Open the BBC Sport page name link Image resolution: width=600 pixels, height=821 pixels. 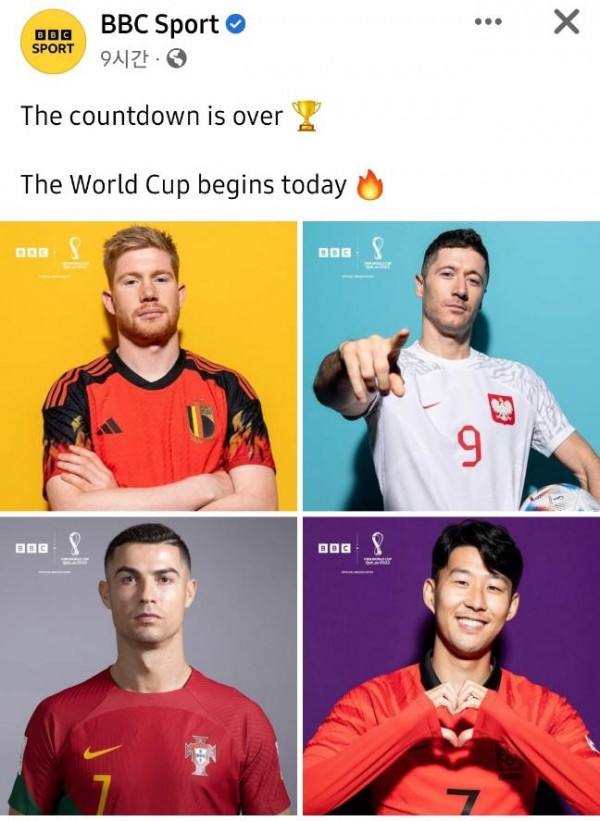point(159,25)
